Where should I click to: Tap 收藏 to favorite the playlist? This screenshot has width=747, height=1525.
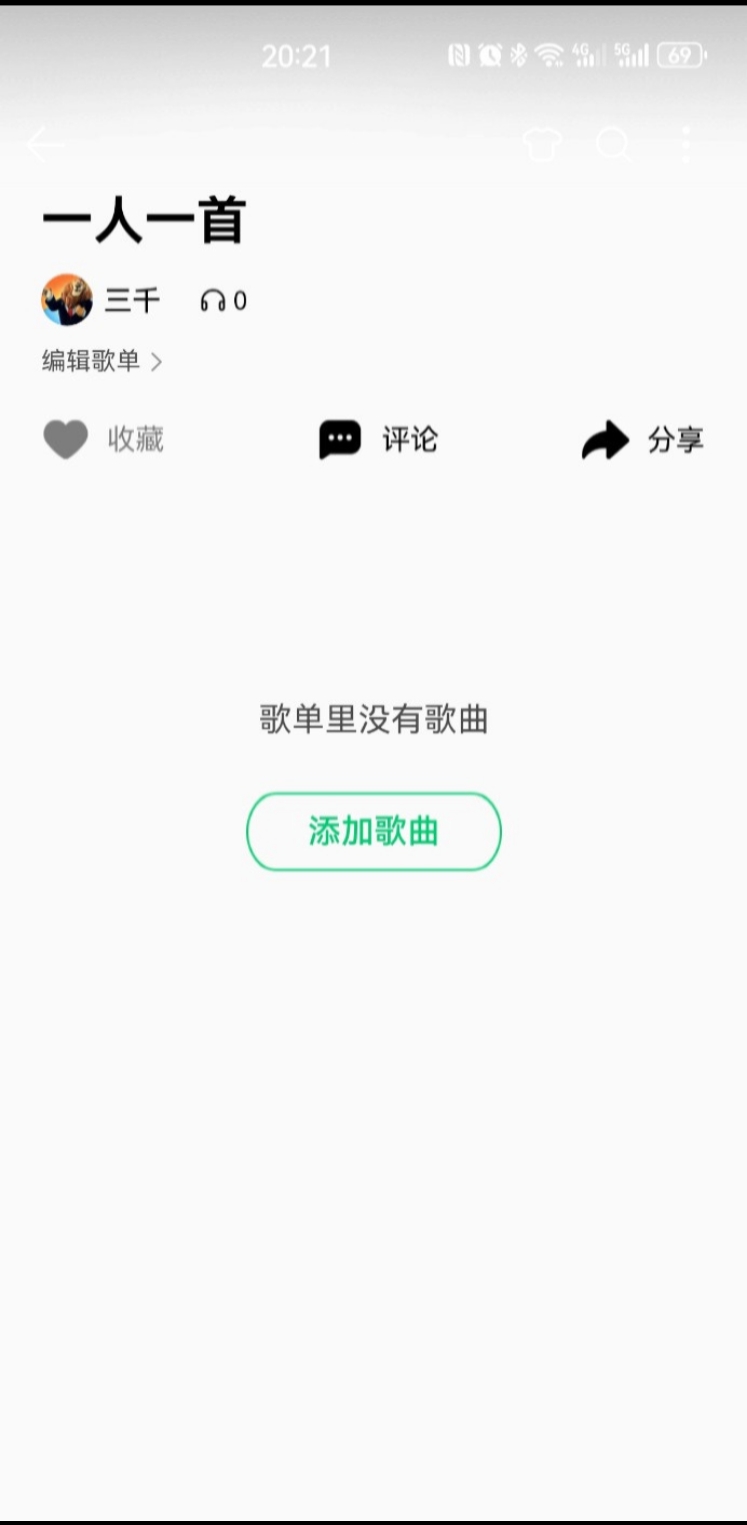(x=103, y=439)
